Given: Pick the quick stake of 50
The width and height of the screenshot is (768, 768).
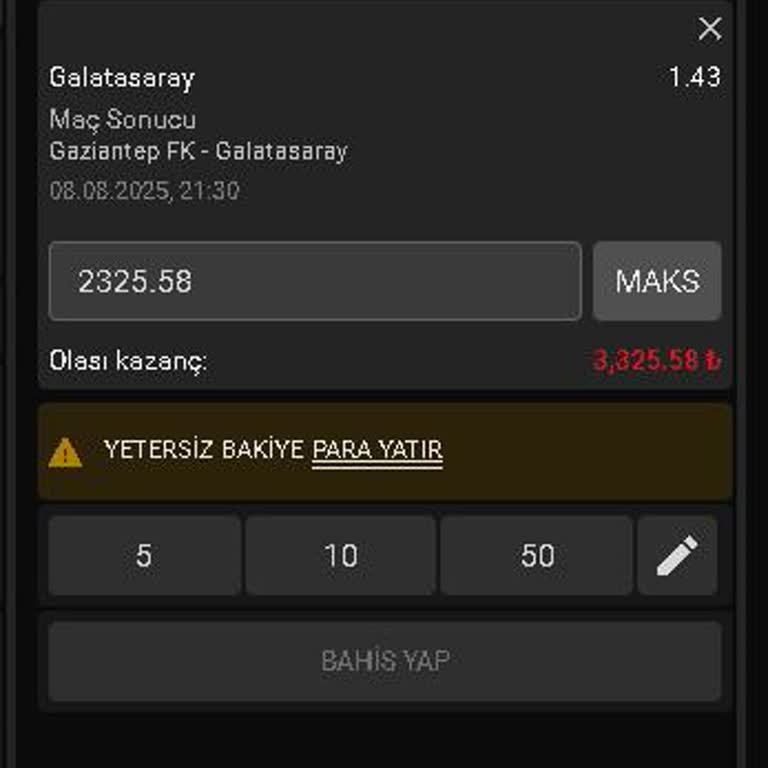Looking at the screenshot, I should coord(537,556).
